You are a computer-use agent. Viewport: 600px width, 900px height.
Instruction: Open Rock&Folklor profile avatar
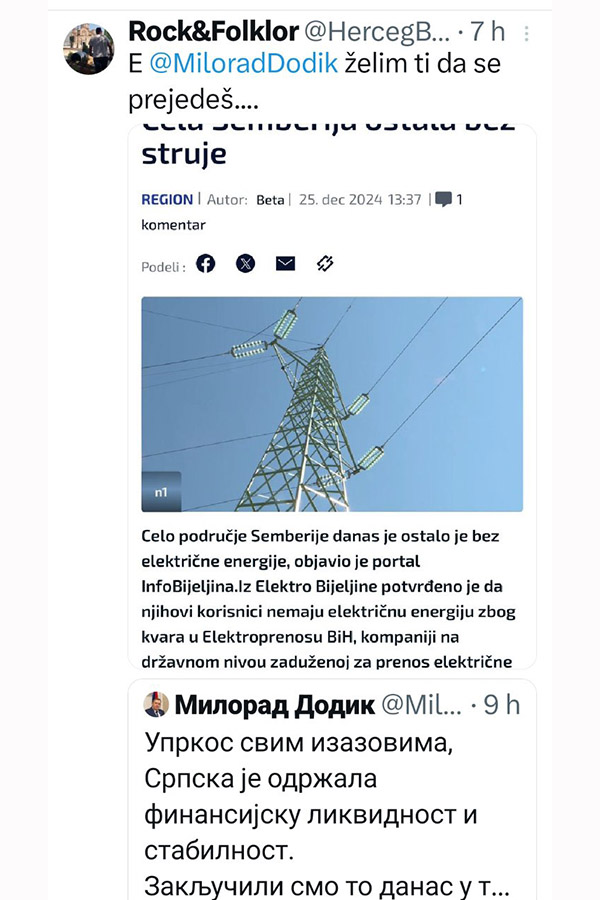click(x=89, y=48)
